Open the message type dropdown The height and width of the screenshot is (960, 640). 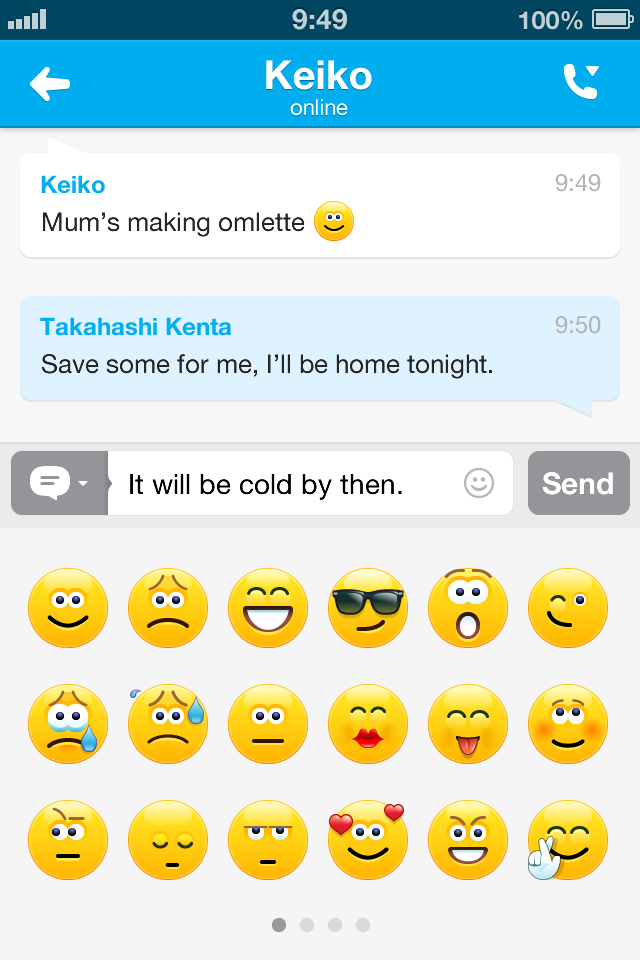[59, 483]
